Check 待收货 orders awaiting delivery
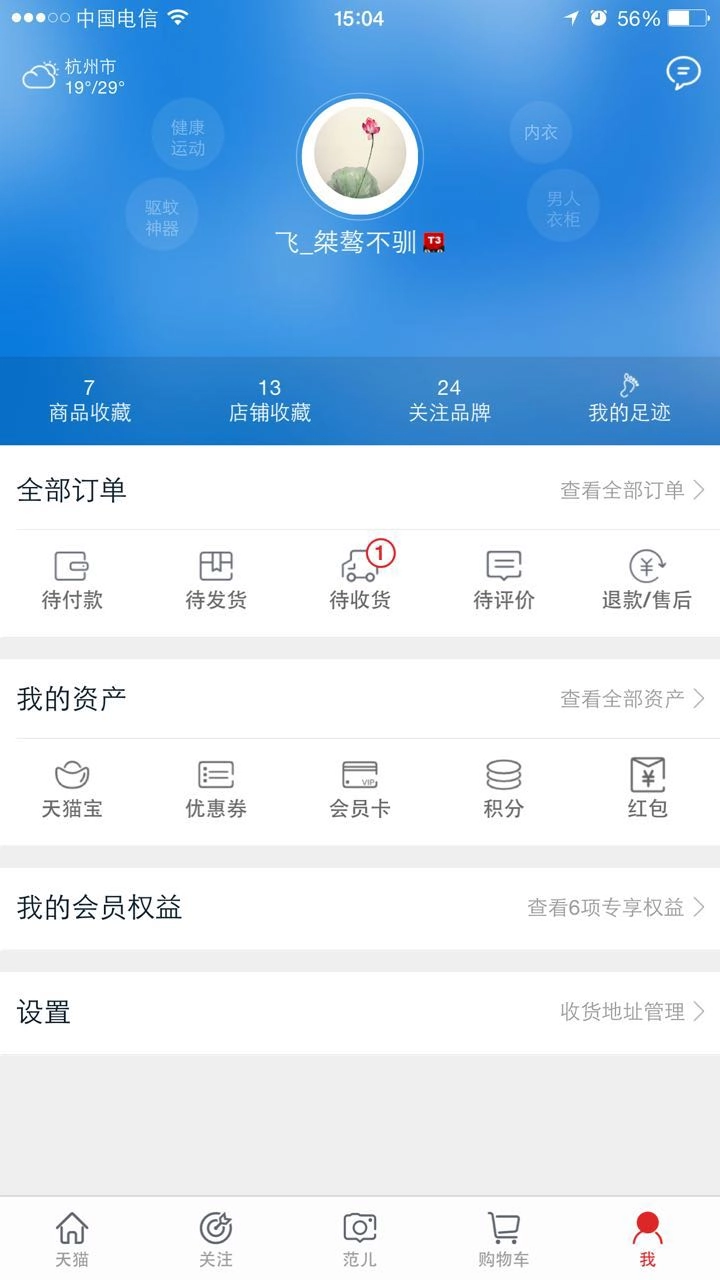This screenshot has height=1280, width=720. click(x=360, y=580)
